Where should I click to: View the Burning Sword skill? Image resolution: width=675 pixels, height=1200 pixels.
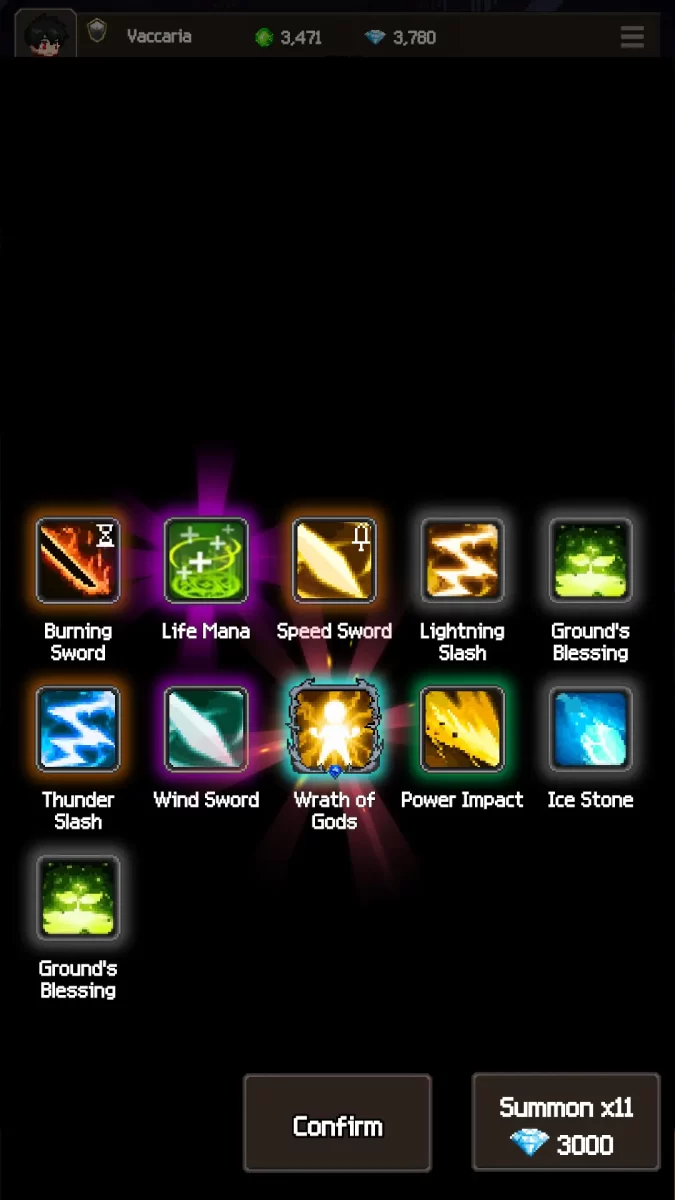coord(78,561)
